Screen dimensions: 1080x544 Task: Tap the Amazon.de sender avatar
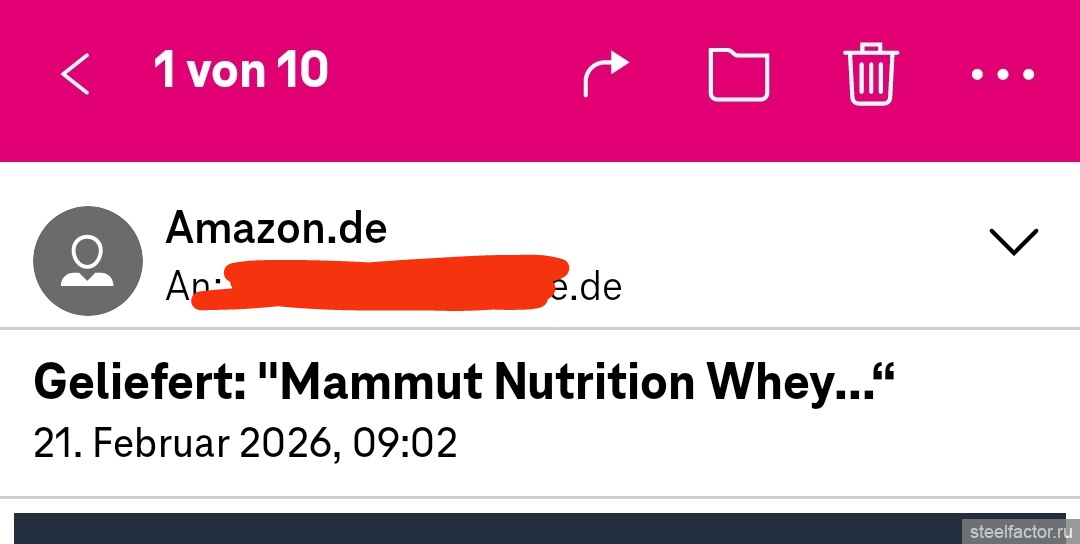(87, 260)
